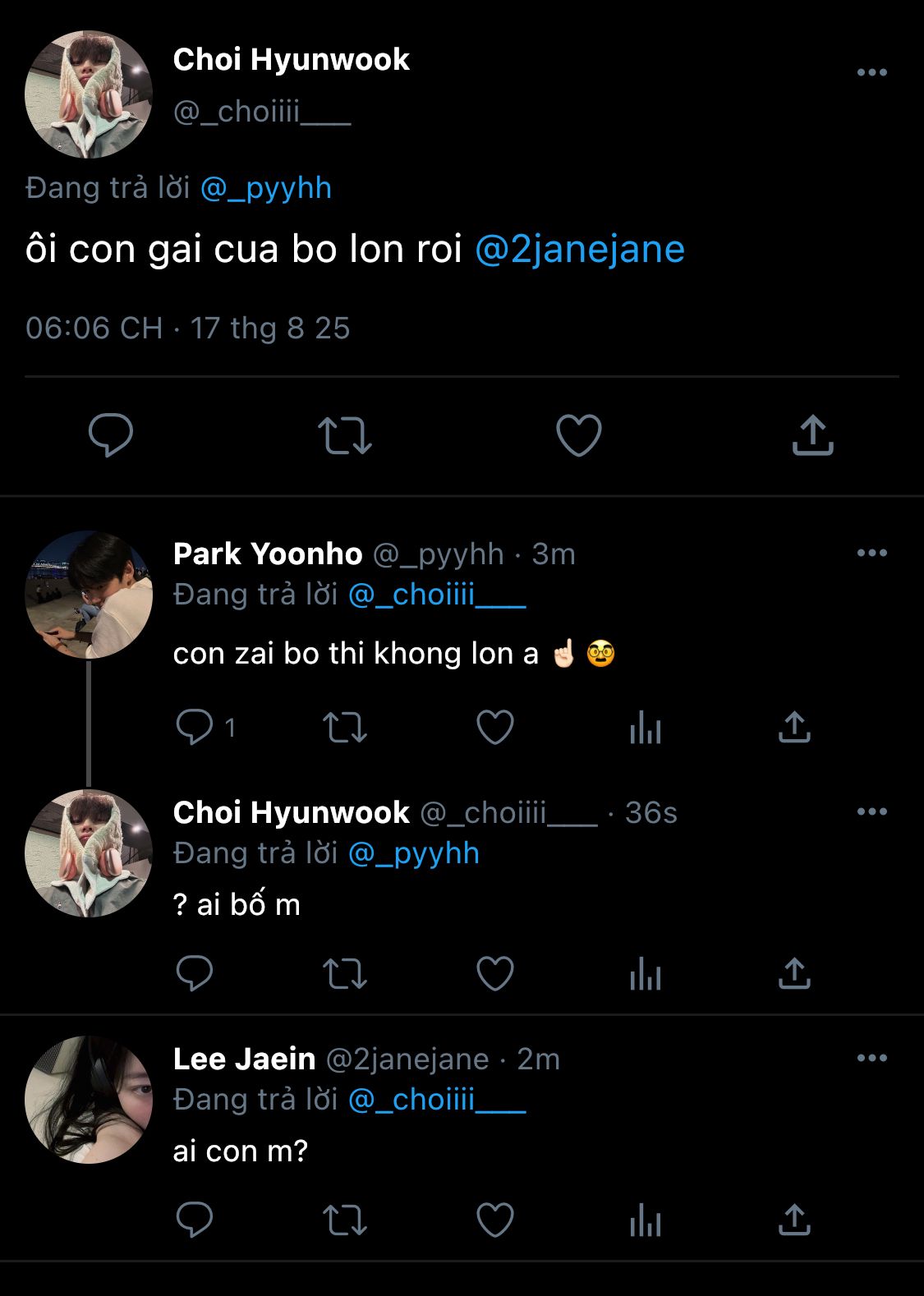
Task: Like Lee Jaein's reply
Action: tap(495, 1220)
